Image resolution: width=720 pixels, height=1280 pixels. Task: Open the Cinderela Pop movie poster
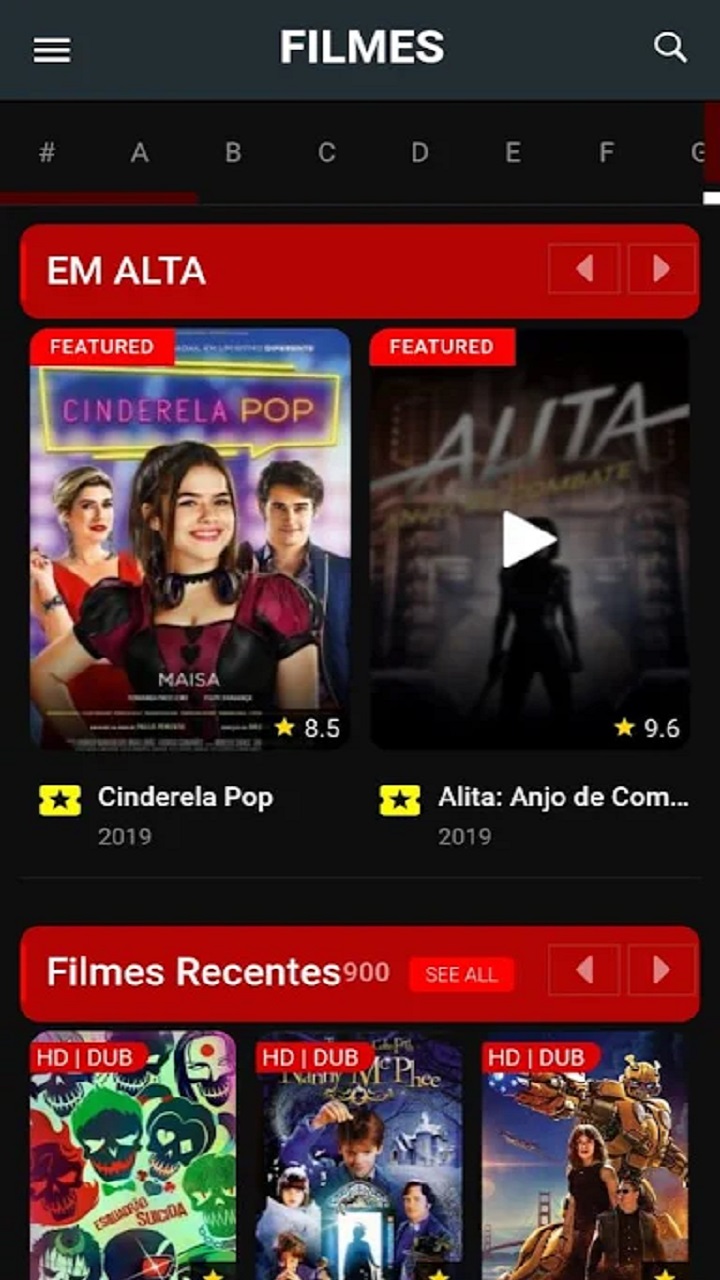coord(190,540)
